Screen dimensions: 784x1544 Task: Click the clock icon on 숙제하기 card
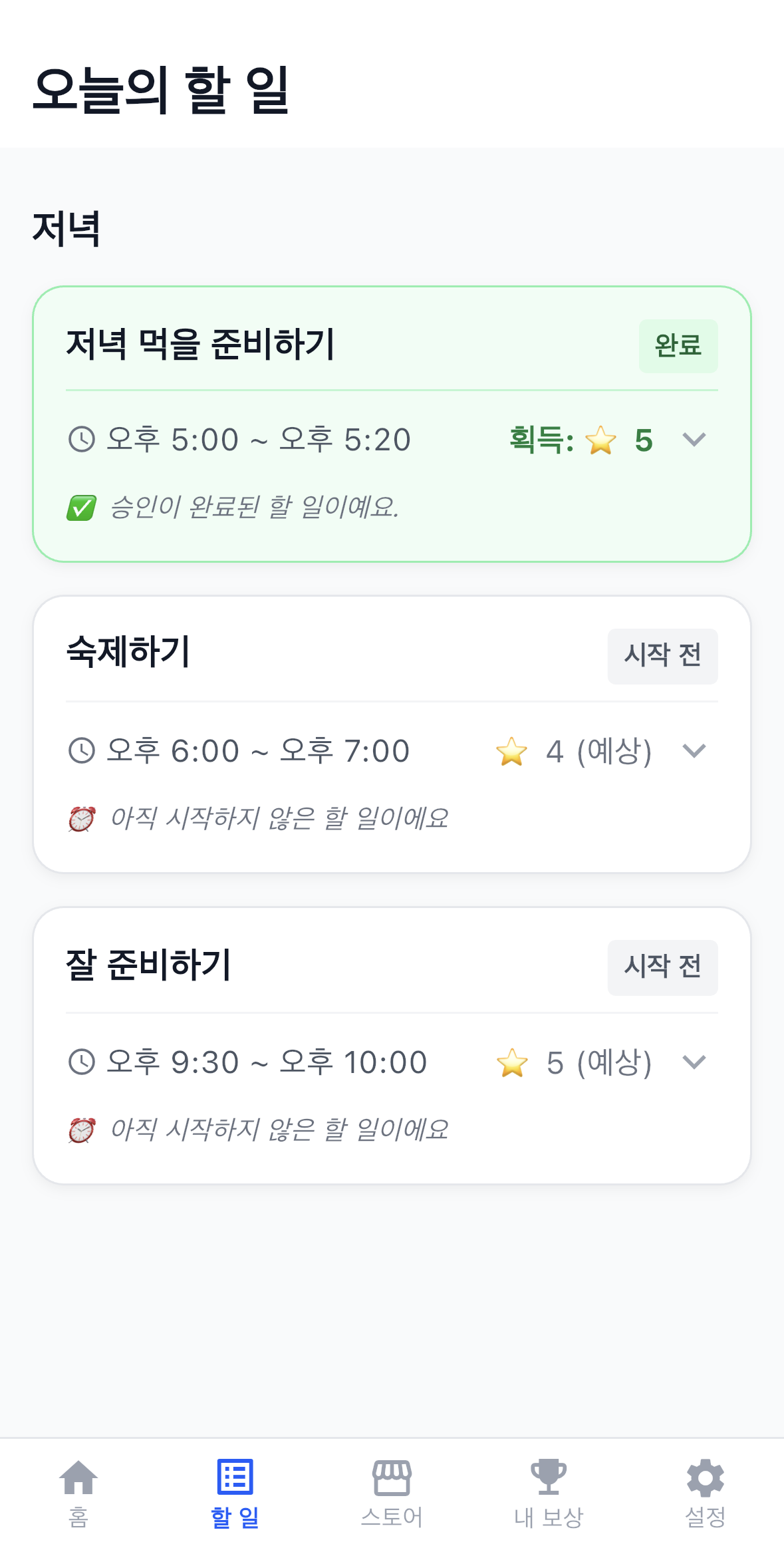(x=81, y=750)
